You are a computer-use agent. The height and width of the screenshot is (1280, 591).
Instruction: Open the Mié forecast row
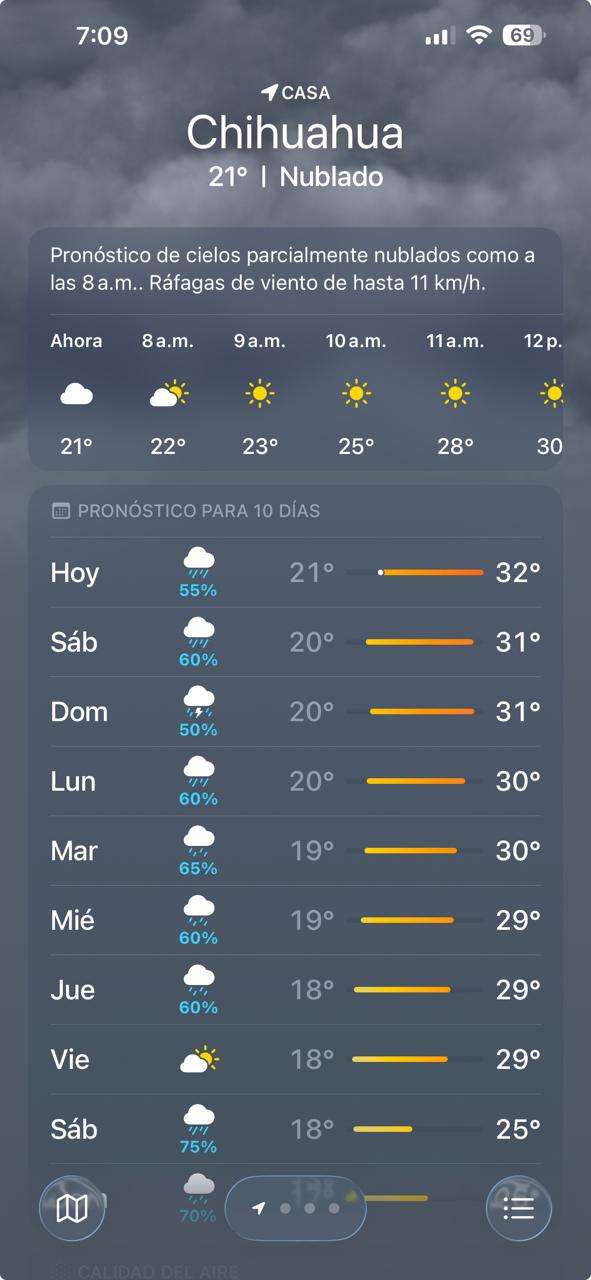click(x=295, y=920)
